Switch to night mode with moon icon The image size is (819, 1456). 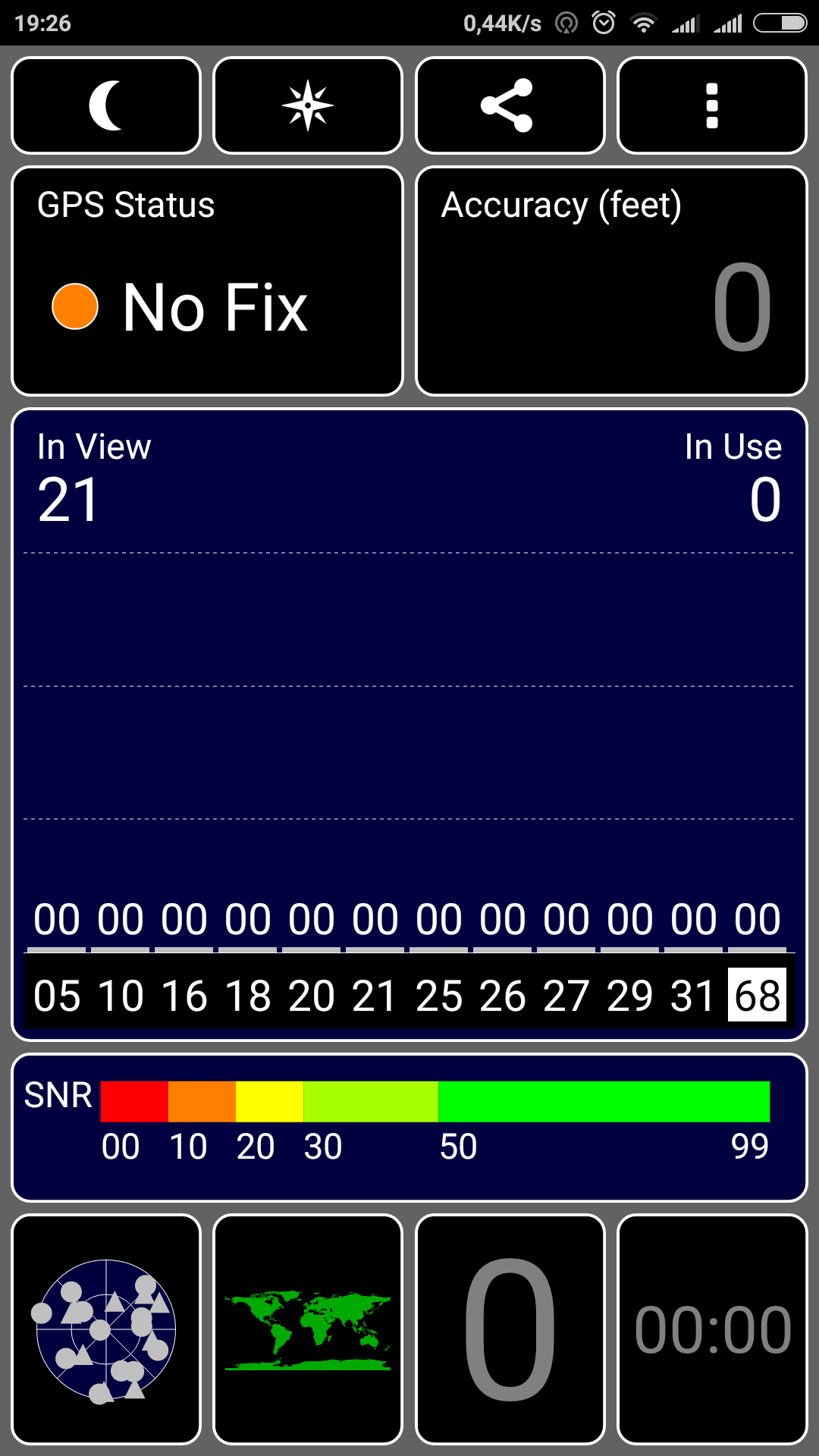(x=106, y=105)
